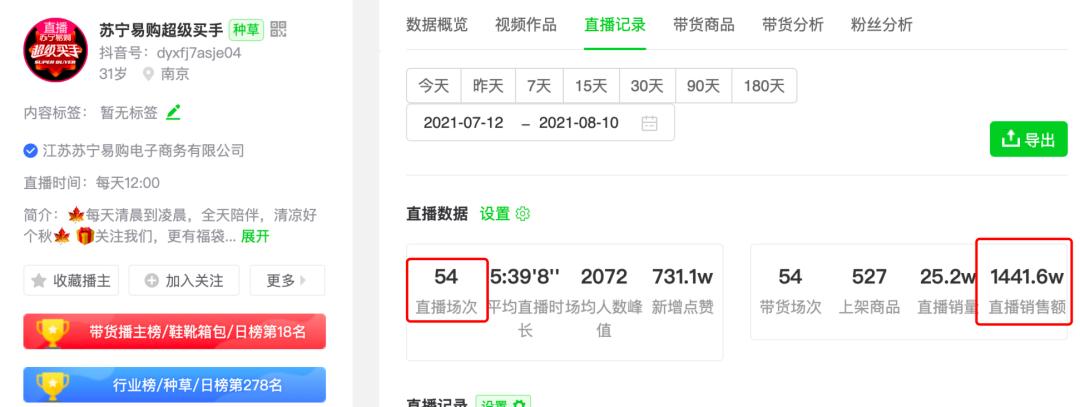Edit content tags with the pencil icon
Screen dimensions: 1080x407
[174, 112]
